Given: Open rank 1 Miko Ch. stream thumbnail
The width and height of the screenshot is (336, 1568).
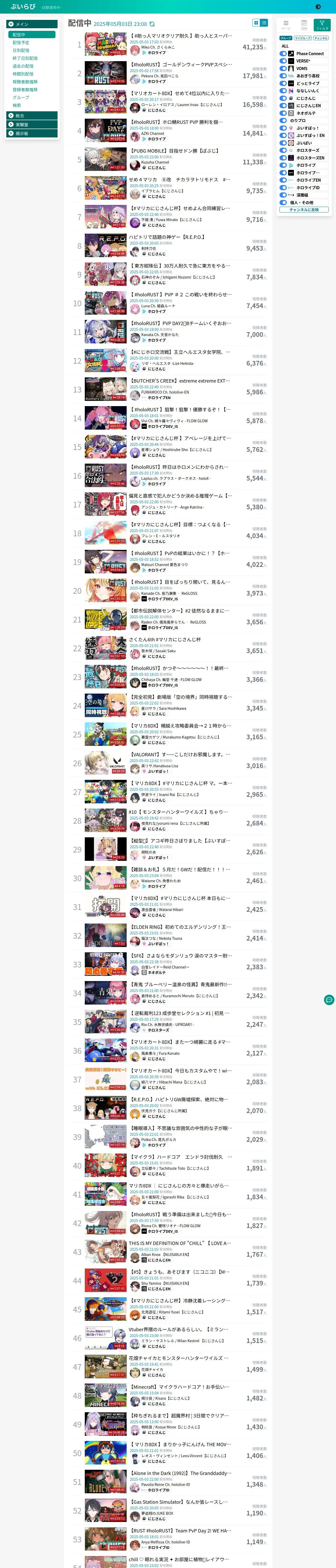Looking at the screenshot, I should [x=105, y=45].
